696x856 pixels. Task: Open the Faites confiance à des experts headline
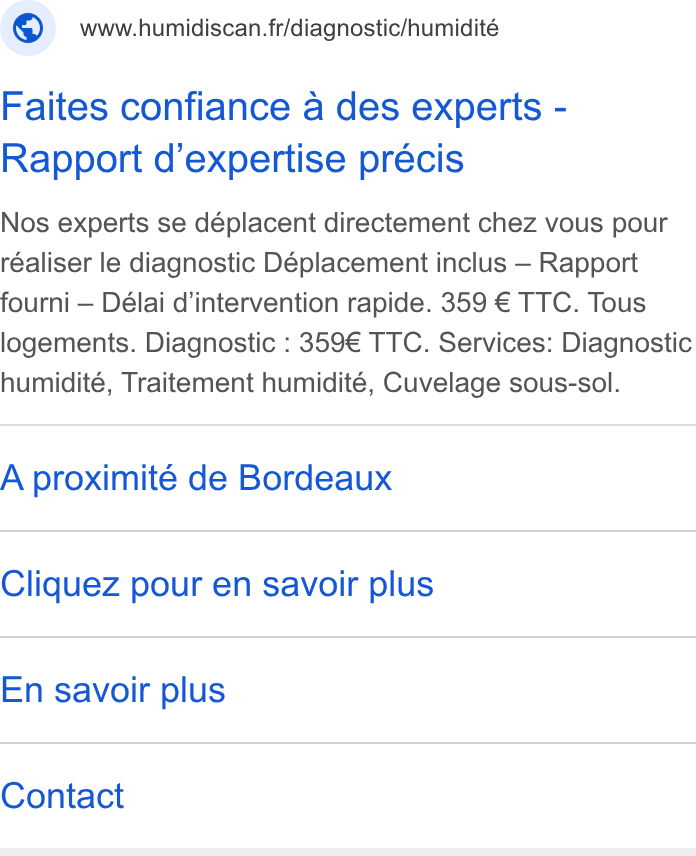(x=284, y=133)
